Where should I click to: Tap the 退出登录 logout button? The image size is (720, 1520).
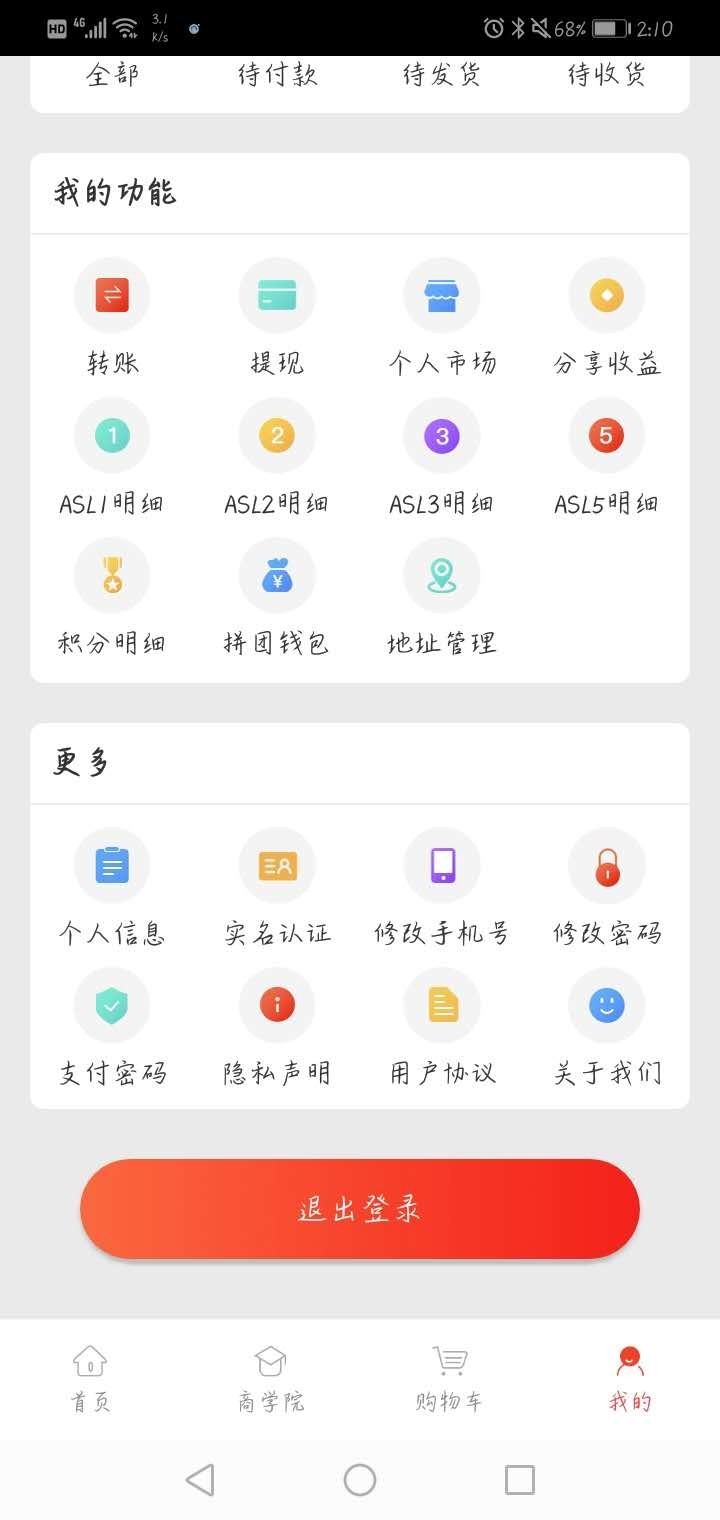coord(360,1208)
